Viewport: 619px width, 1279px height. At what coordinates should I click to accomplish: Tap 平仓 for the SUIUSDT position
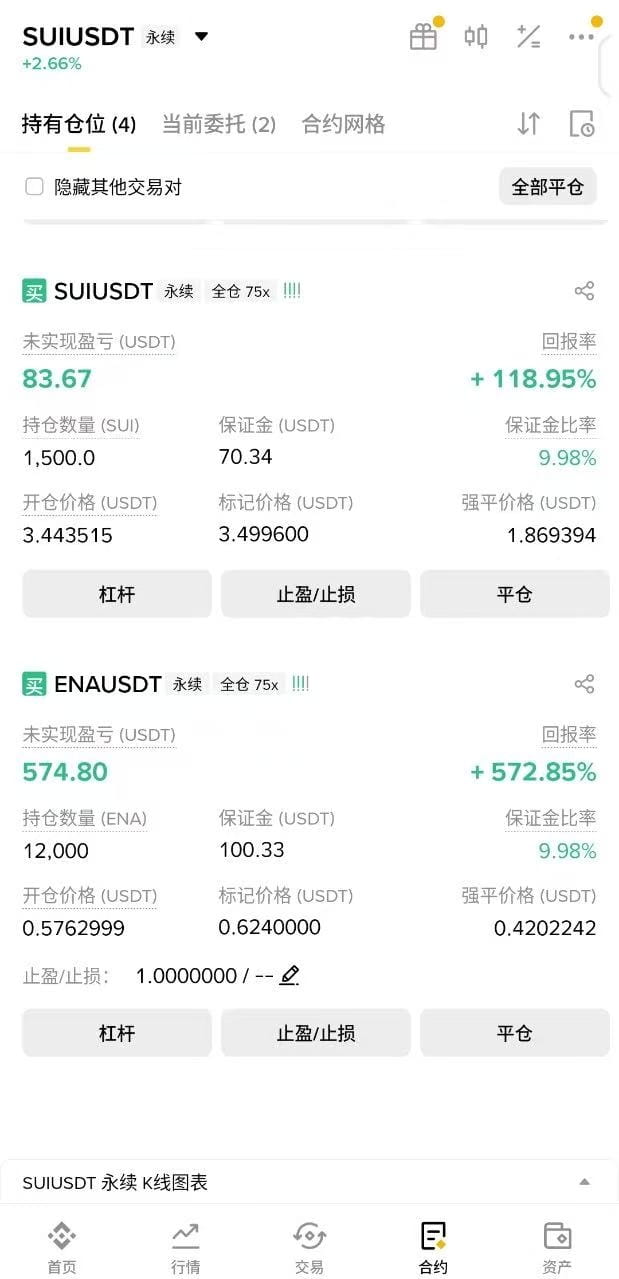[x=514, y=594]
